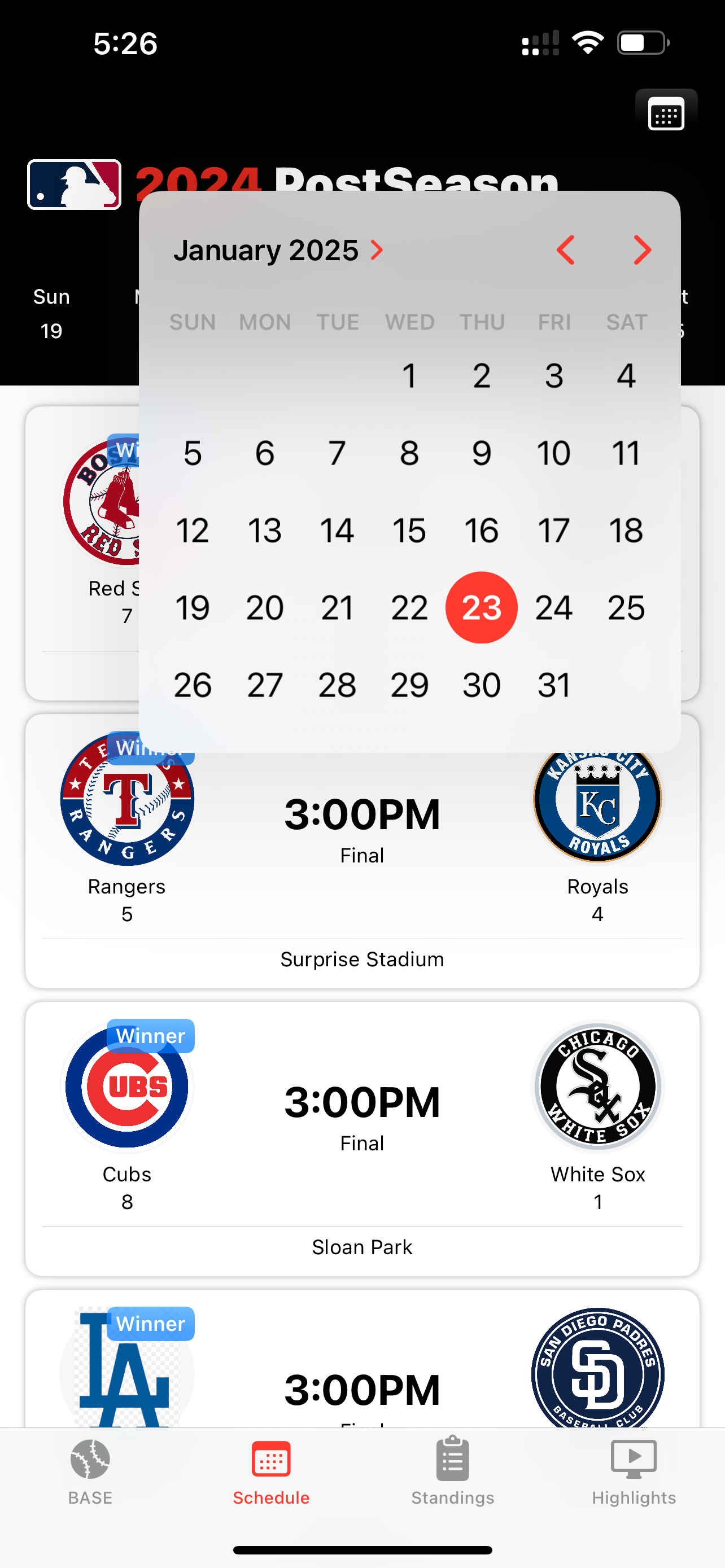Go to the previous month
The image size is (725, 1568).
(x=566, y=250)
